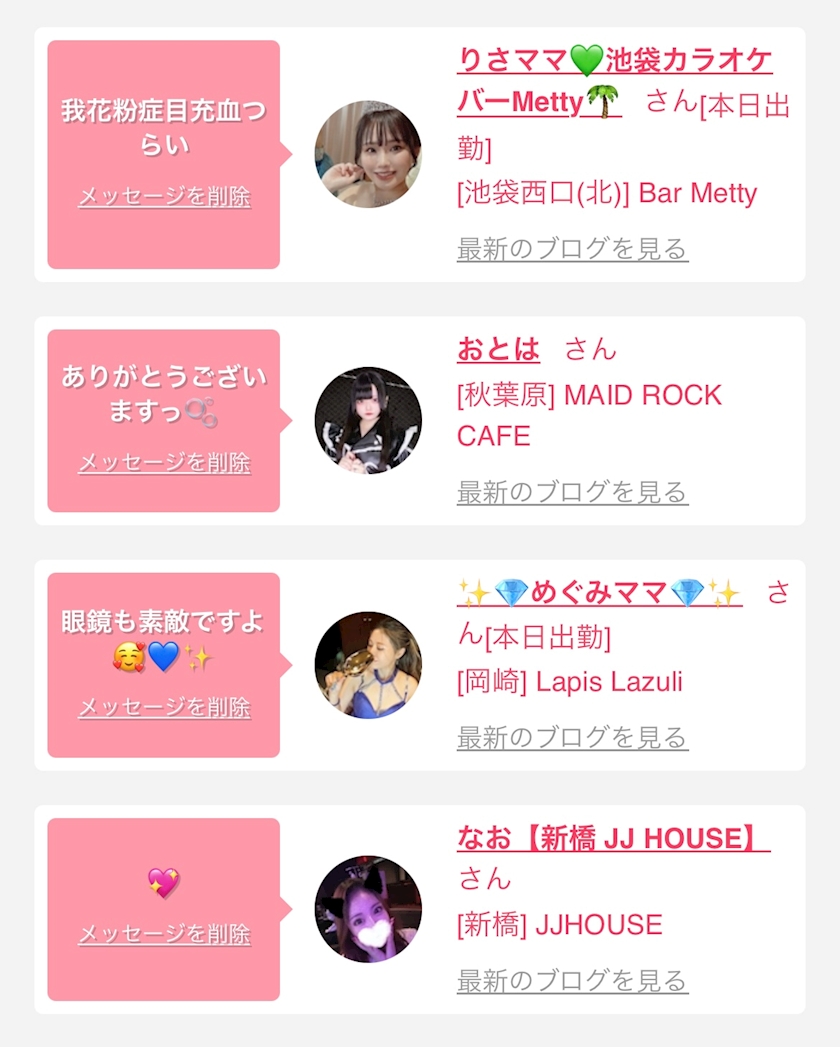View the latest blog of りさママ
The image size is (840, 1047).
click(572, 249)
